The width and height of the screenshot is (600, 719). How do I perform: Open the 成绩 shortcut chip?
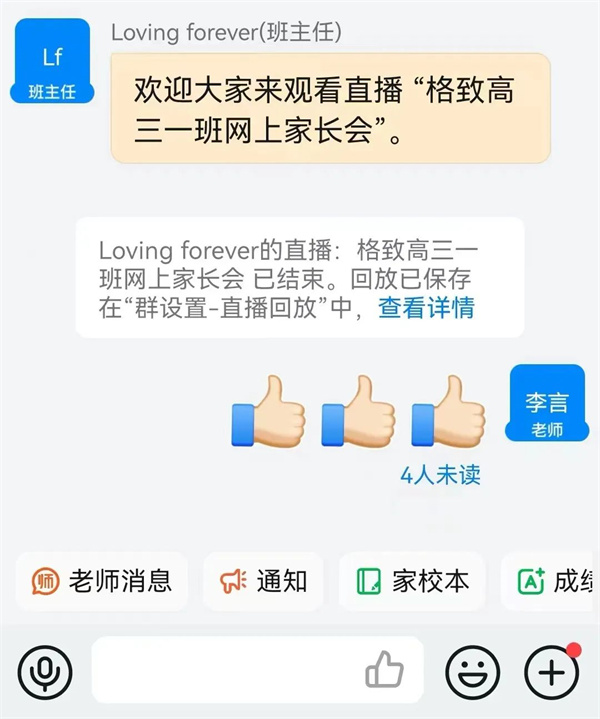pyautogui.click(x=555, y=581)
